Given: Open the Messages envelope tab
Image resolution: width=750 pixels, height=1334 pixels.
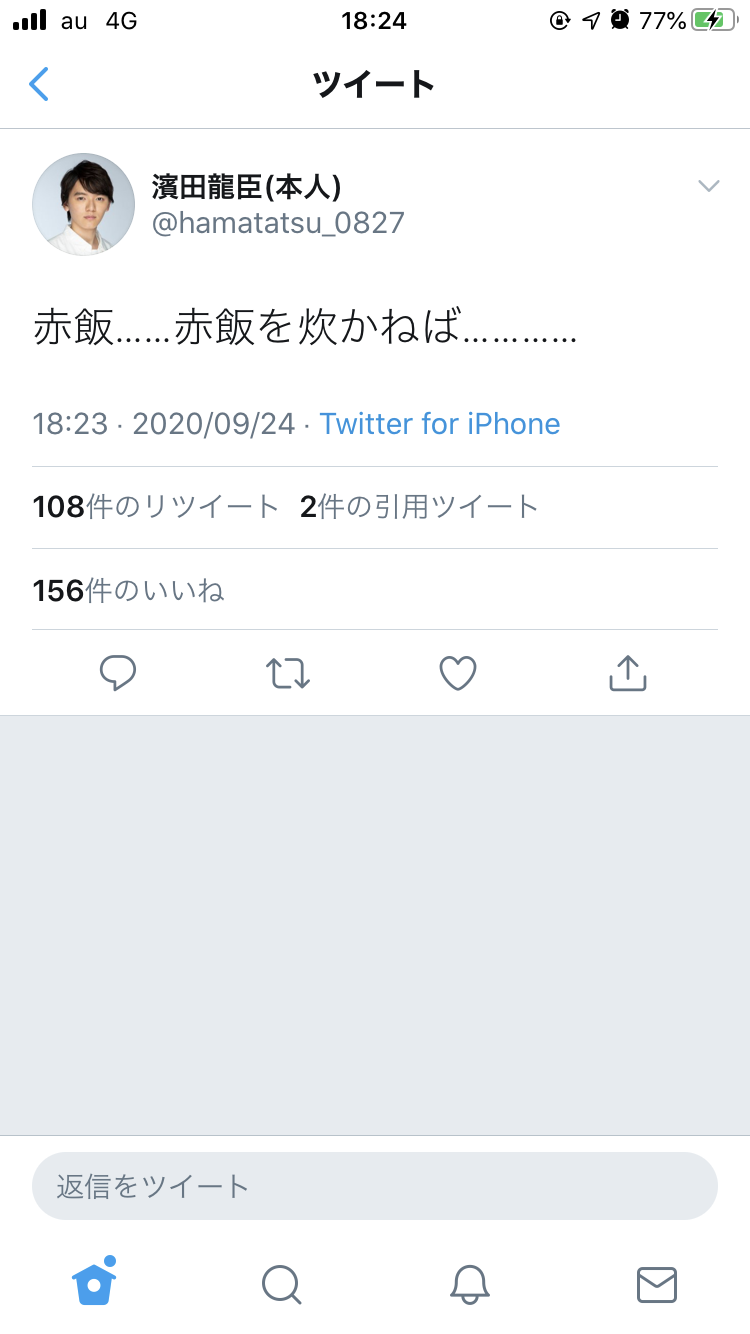Looking at the screenshot, I should (x=657, y=1284).
